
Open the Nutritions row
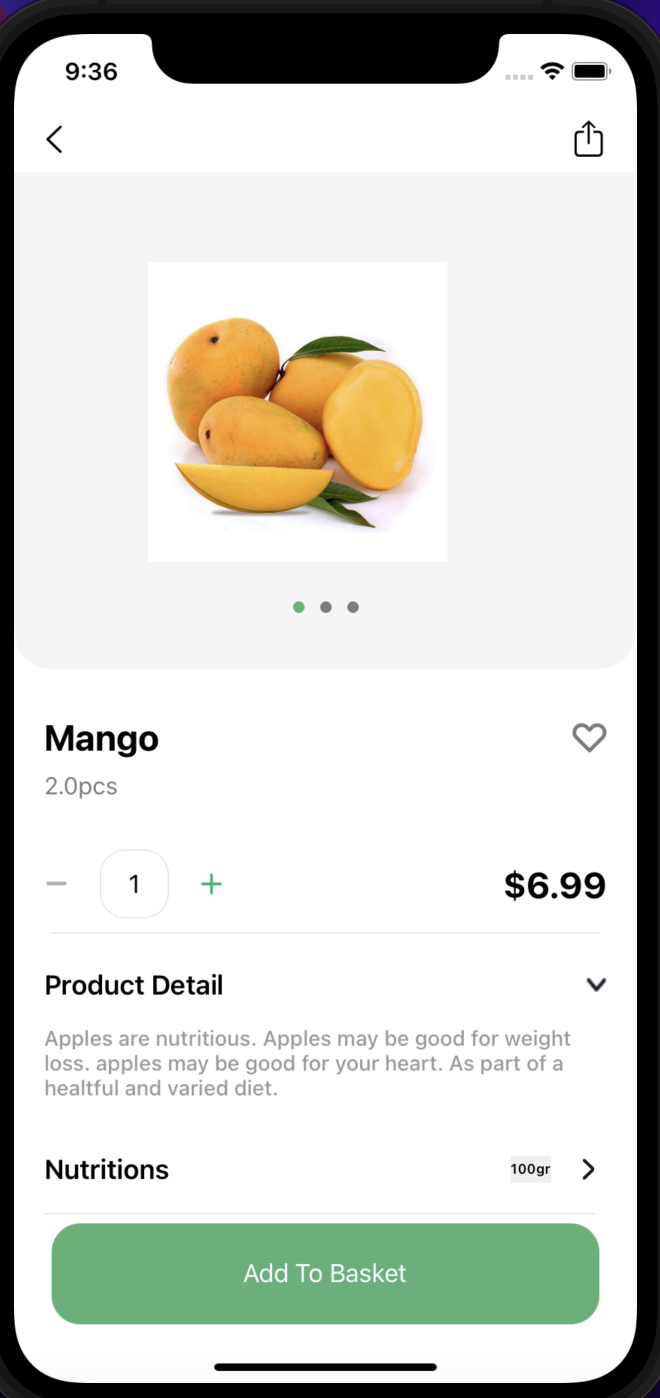[x=588, y=1169]
